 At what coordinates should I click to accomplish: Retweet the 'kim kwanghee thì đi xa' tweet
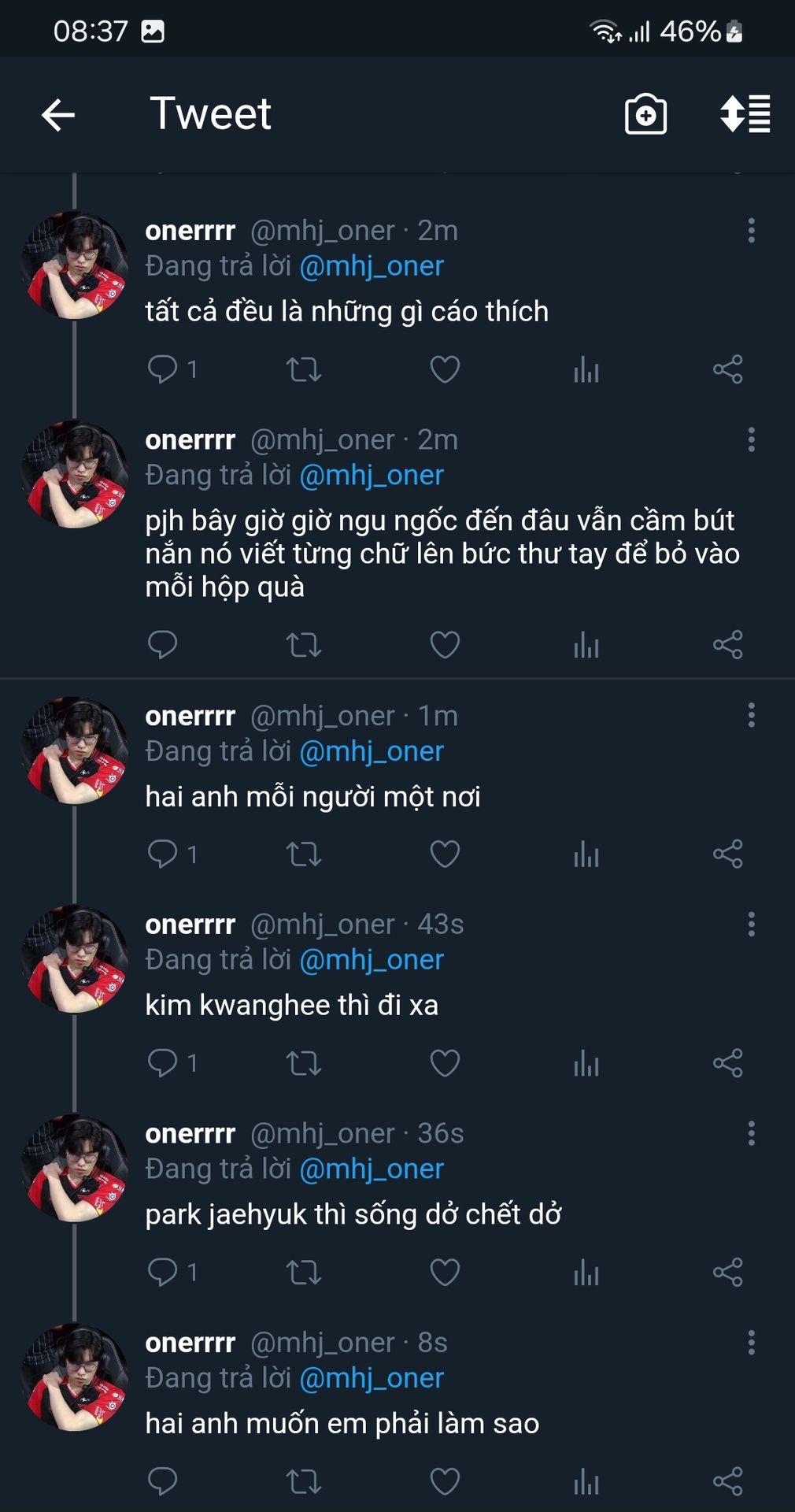point(304,1063)
